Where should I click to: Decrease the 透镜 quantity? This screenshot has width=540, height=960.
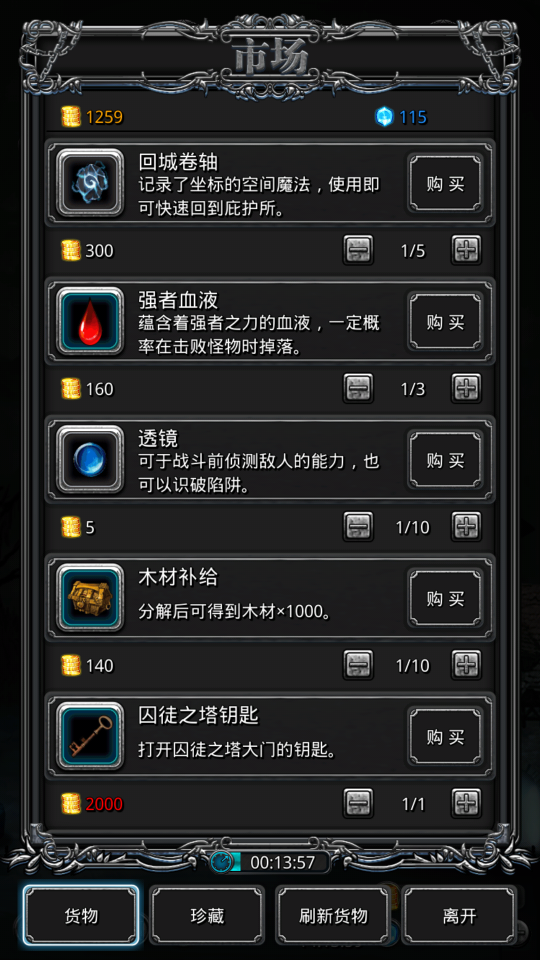pos(358,527)
